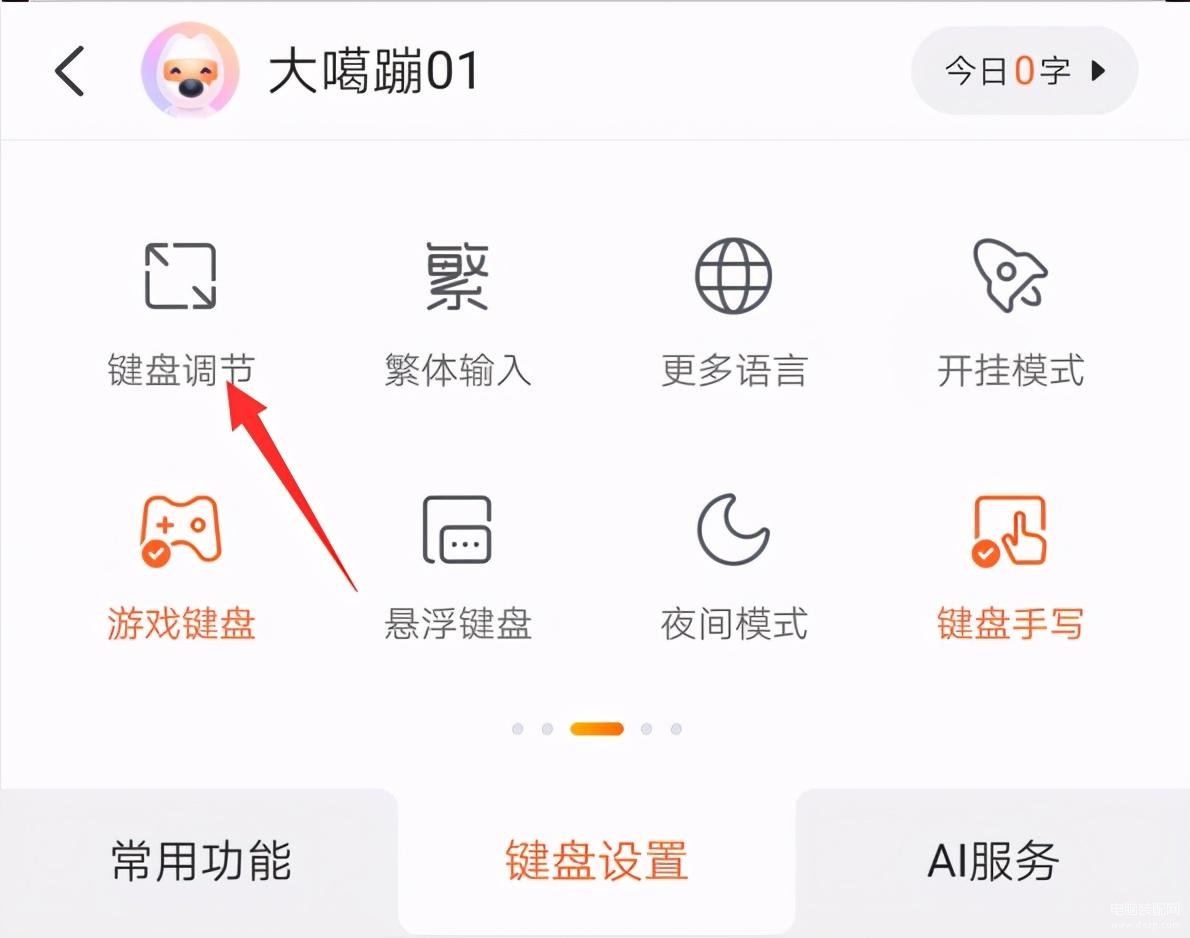Switch to the 常用功能 tab
1190x938 pixels.
point(200,862)
